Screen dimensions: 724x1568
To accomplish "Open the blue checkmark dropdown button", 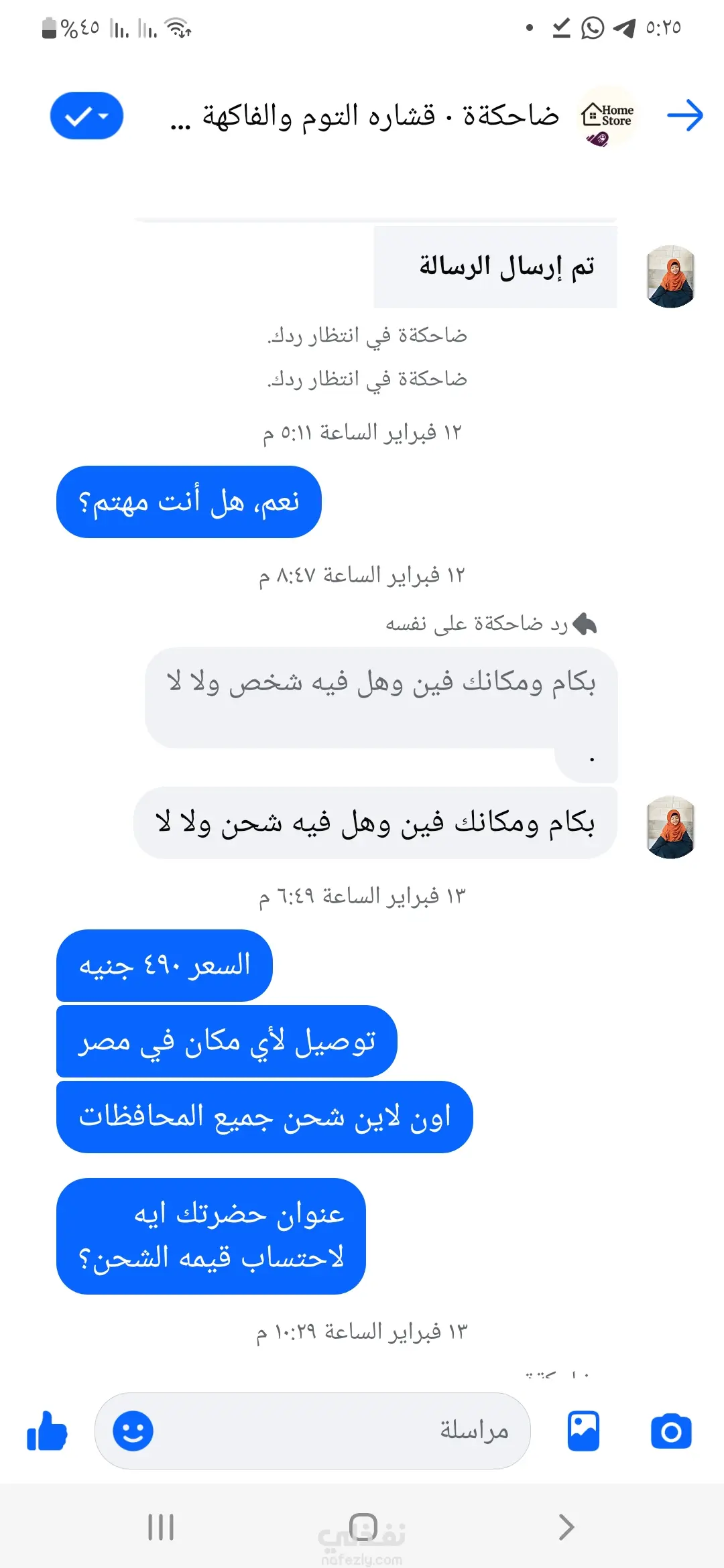I will pyautogui.click(x=86, y=116).
